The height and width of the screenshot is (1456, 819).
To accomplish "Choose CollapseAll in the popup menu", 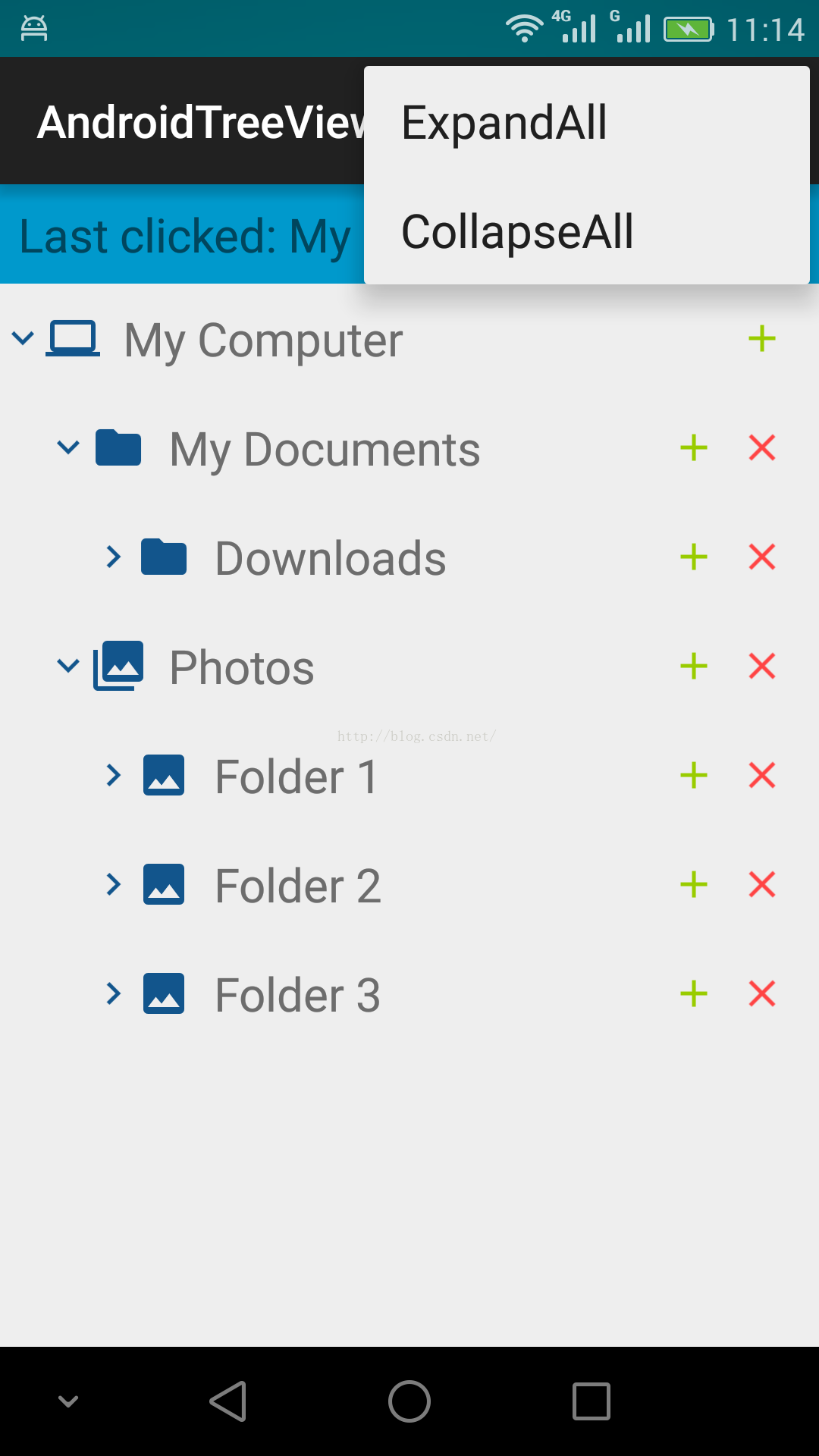I will point(585,232).
